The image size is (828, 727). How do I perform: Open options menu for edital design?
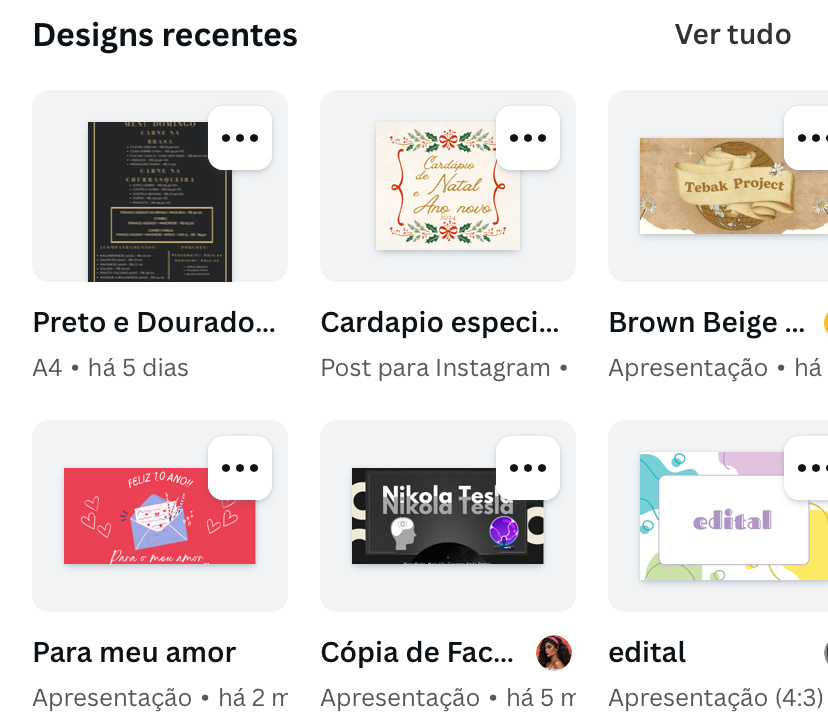pos(812,468)
